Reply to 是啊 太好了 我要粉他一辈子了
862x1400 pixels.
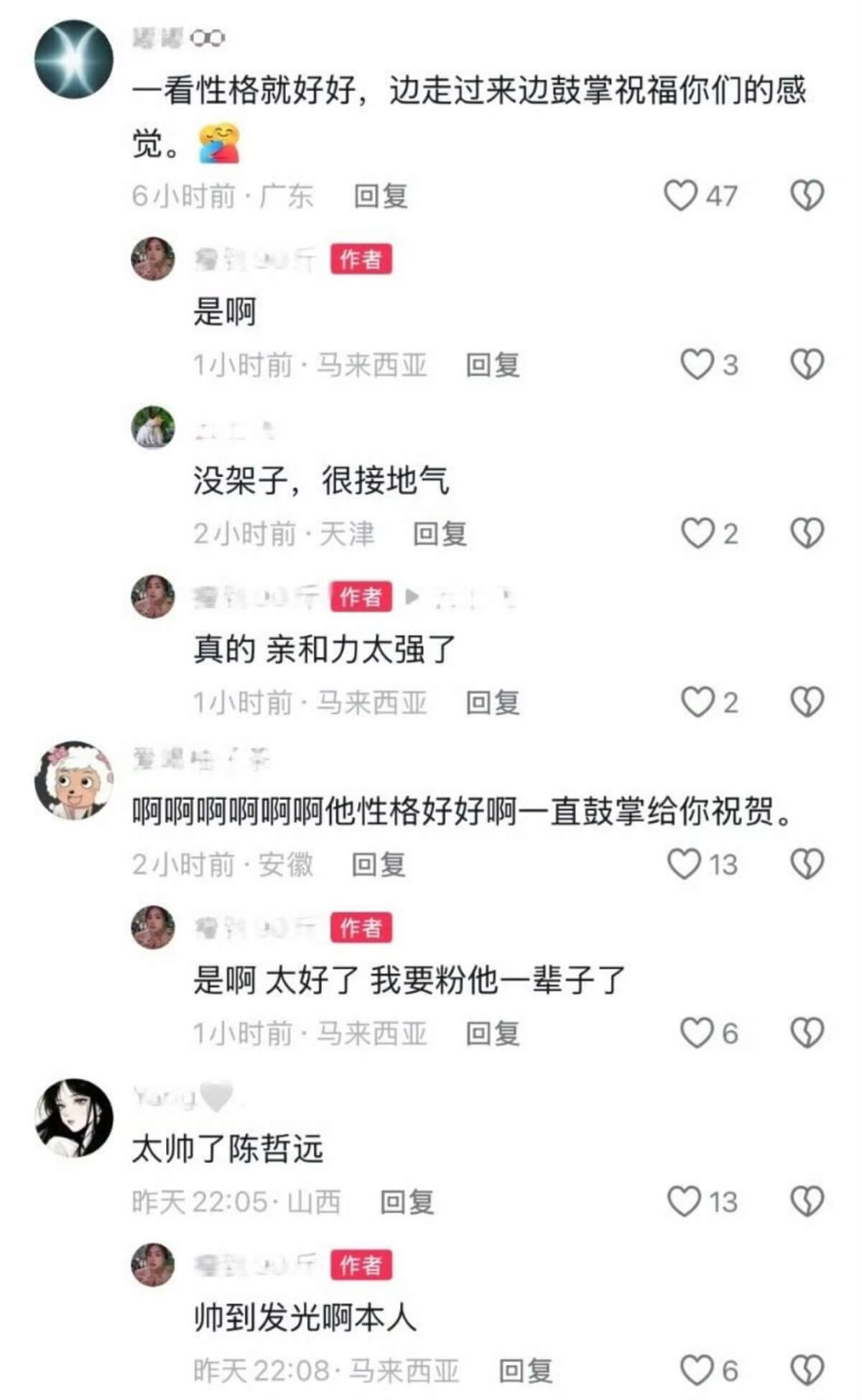(493, 1034)
